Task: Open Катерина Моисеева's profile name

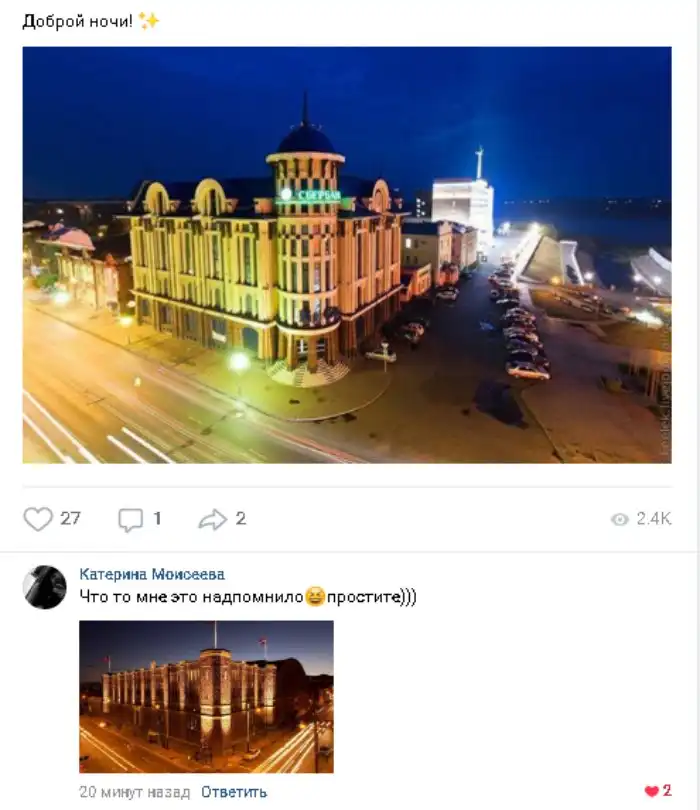Action: point(152,574)
